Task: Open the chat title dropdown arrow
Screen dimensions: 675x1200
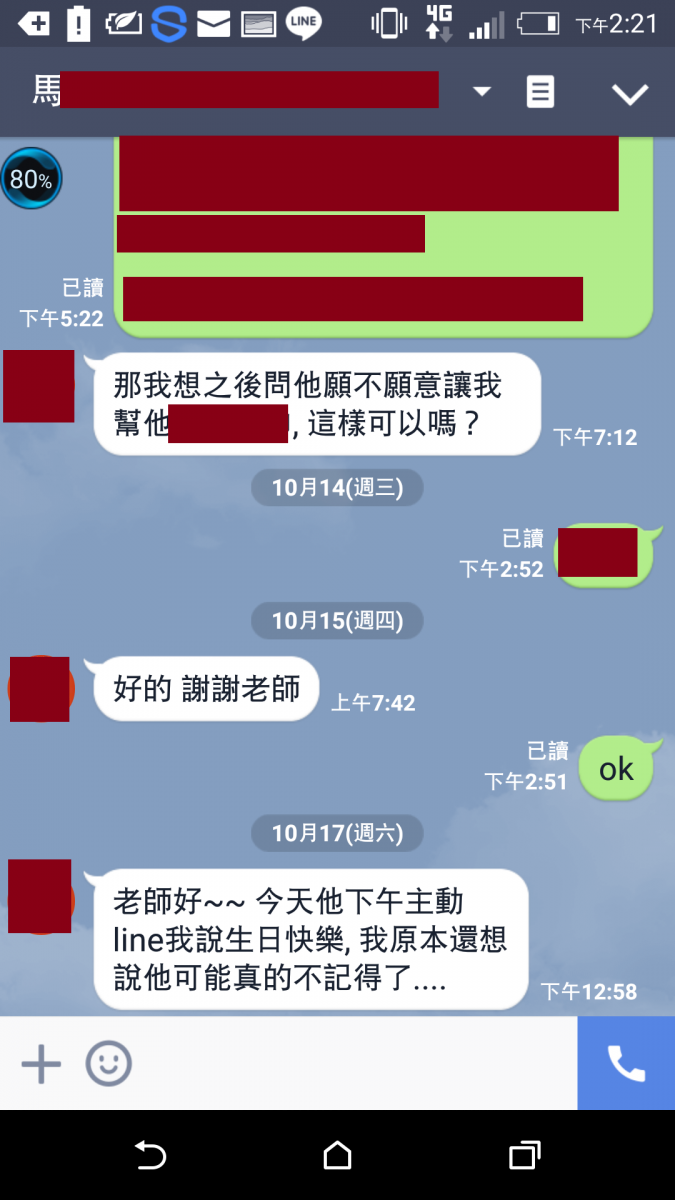Action: pyautogui.click(x=482, y=92)
